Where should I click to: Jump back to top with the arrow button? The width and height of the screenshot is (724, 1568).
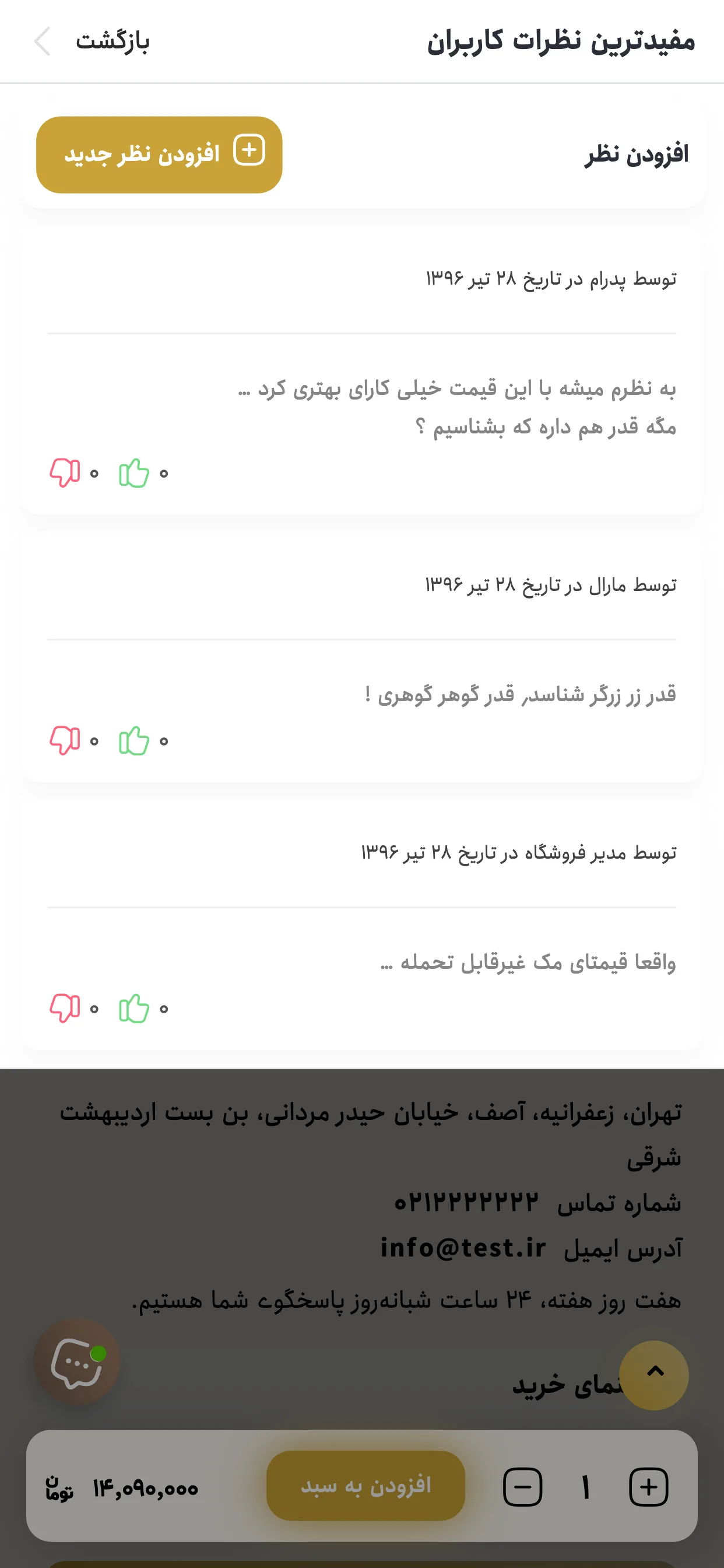pyautogui.click(x=654, y=1374)
